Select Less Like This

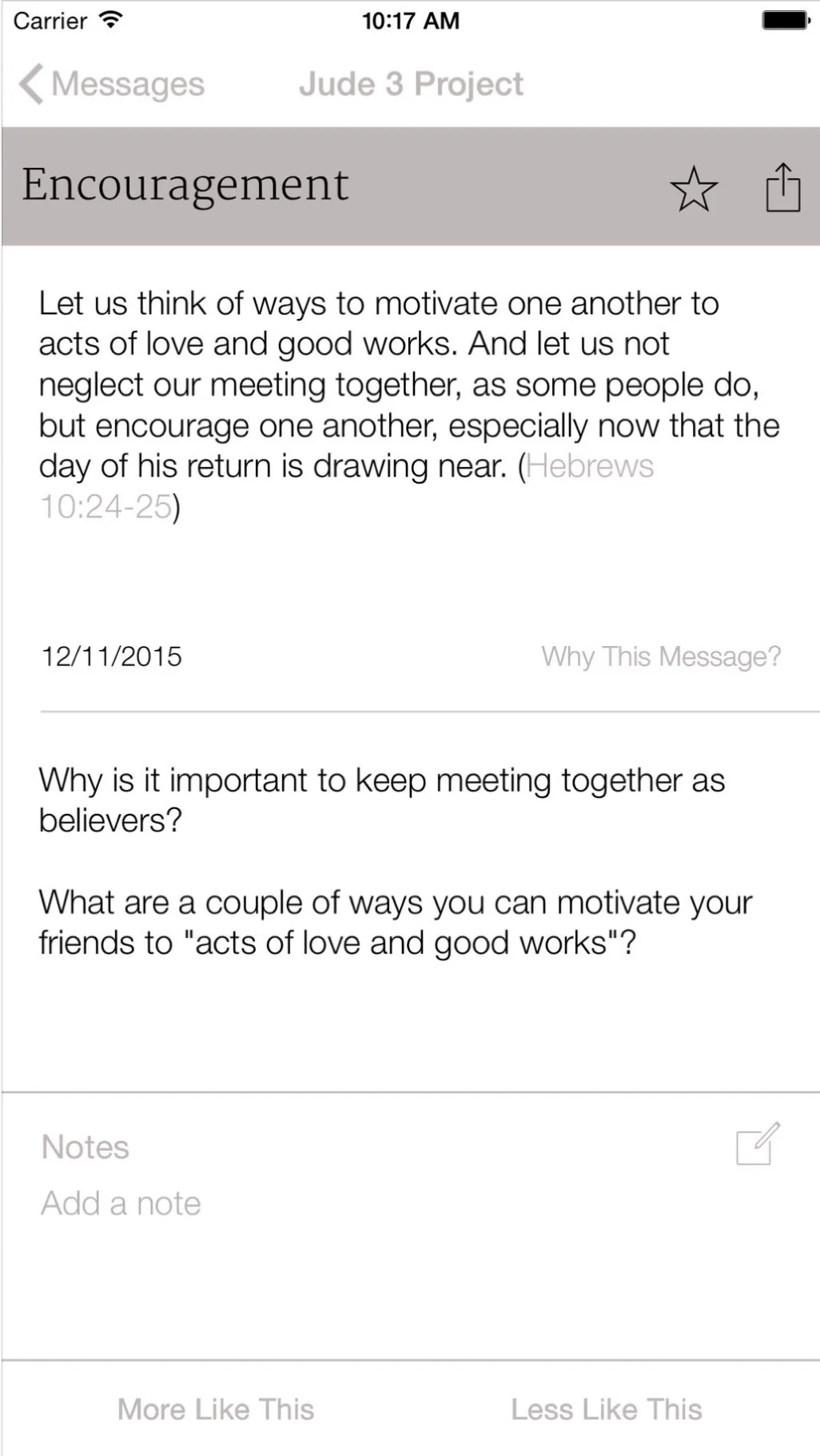tap(607, 1409)
